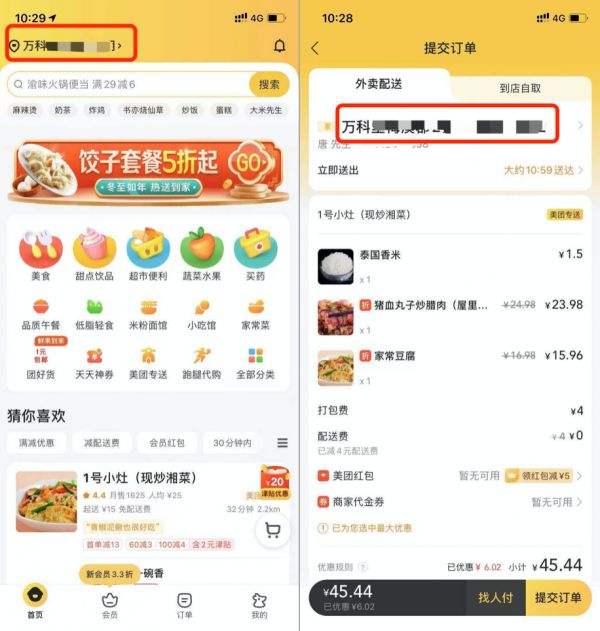Change the 立即送出 delivery time

click(x=450, y=170)
